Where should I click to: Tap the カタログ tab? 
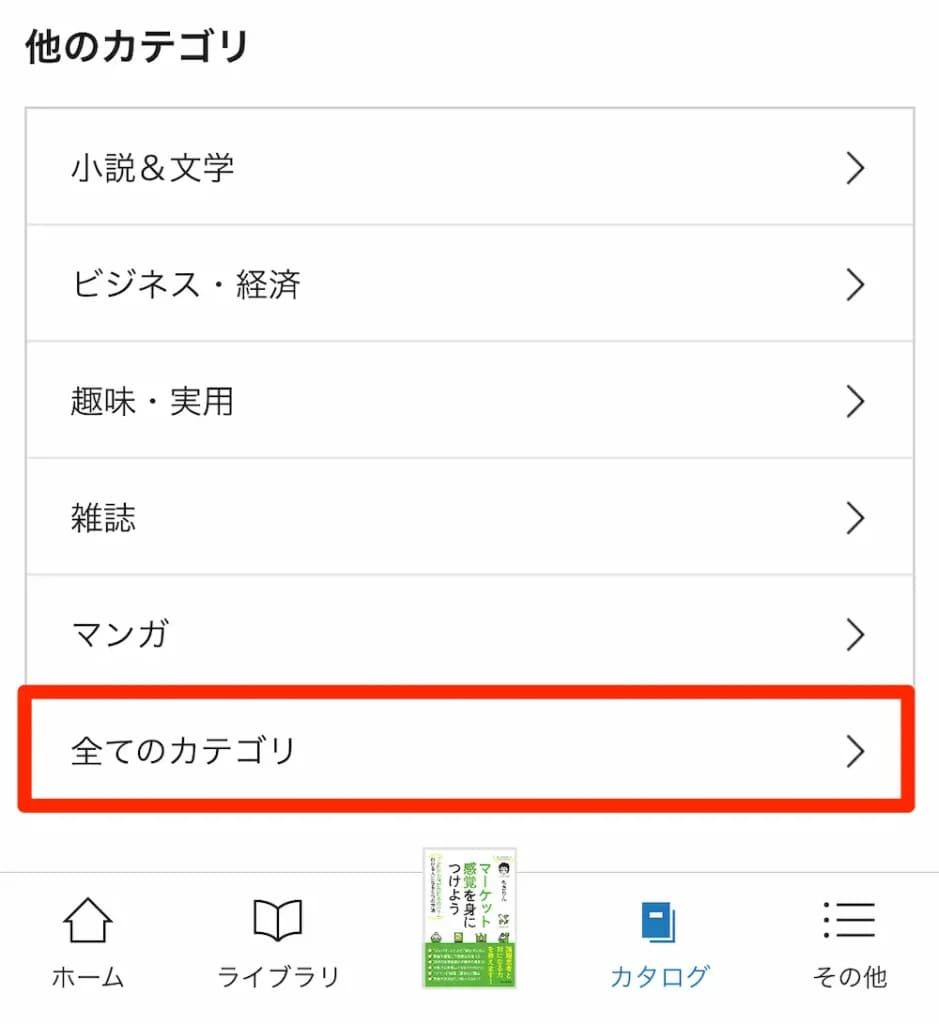[x=659, y=942]
